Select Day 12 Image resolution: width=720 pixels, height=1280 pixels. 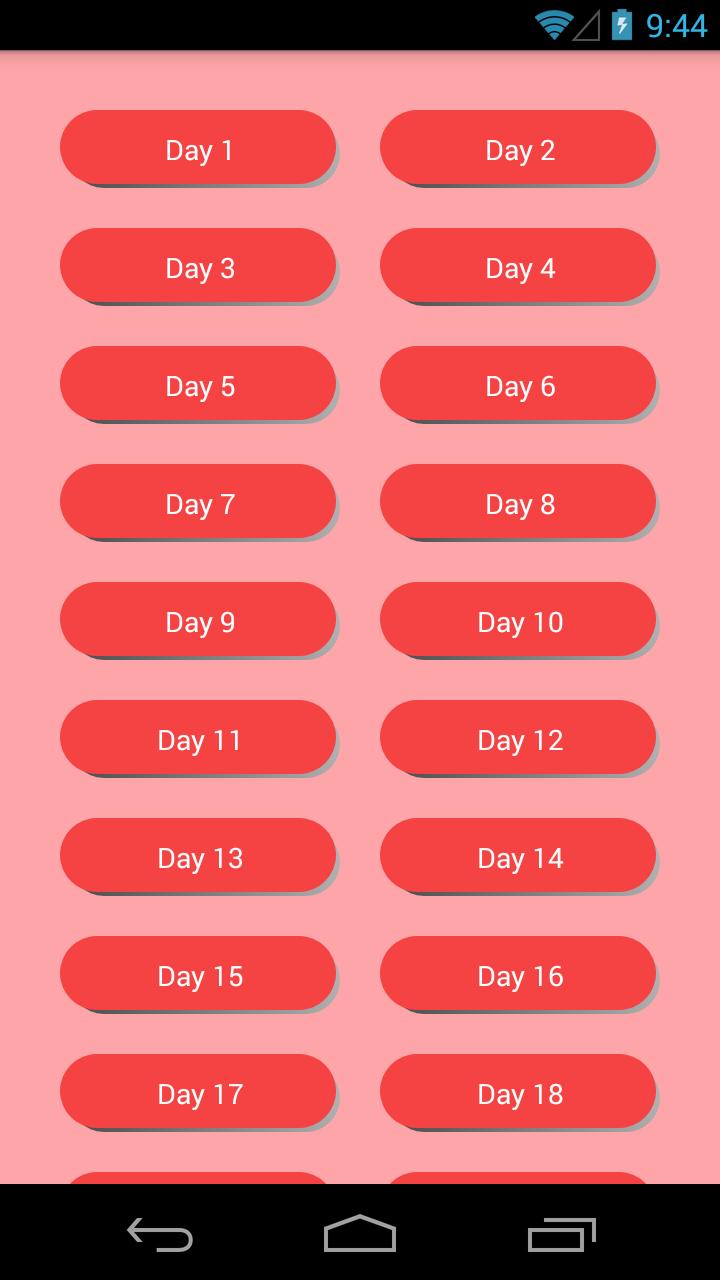[x=518, y=739]
